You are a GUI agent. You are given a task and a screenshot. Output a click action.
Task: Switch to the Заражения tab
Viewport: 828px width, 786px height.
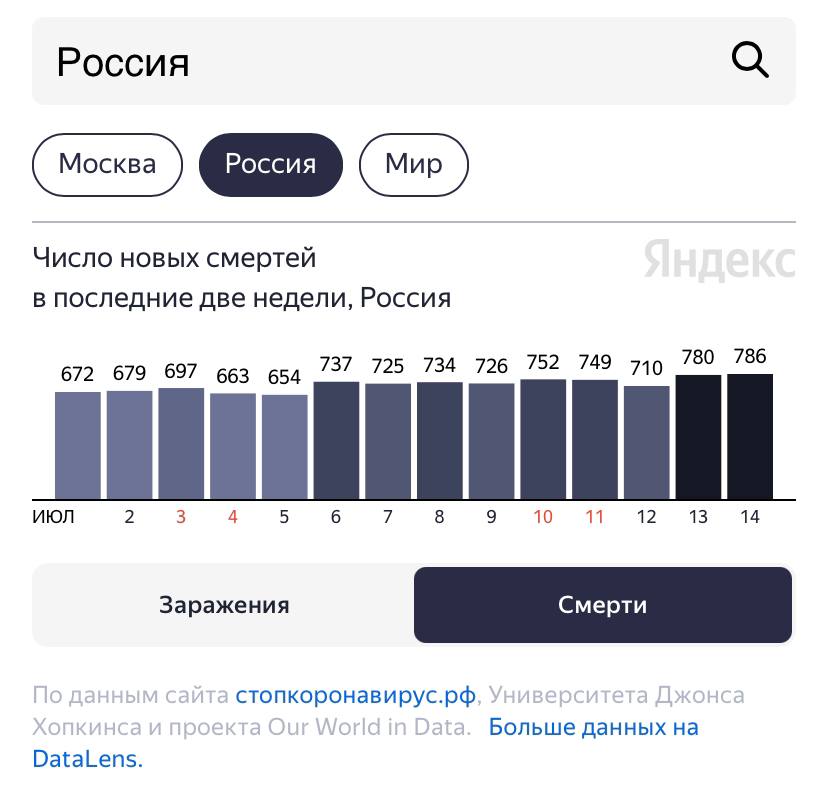224,605
